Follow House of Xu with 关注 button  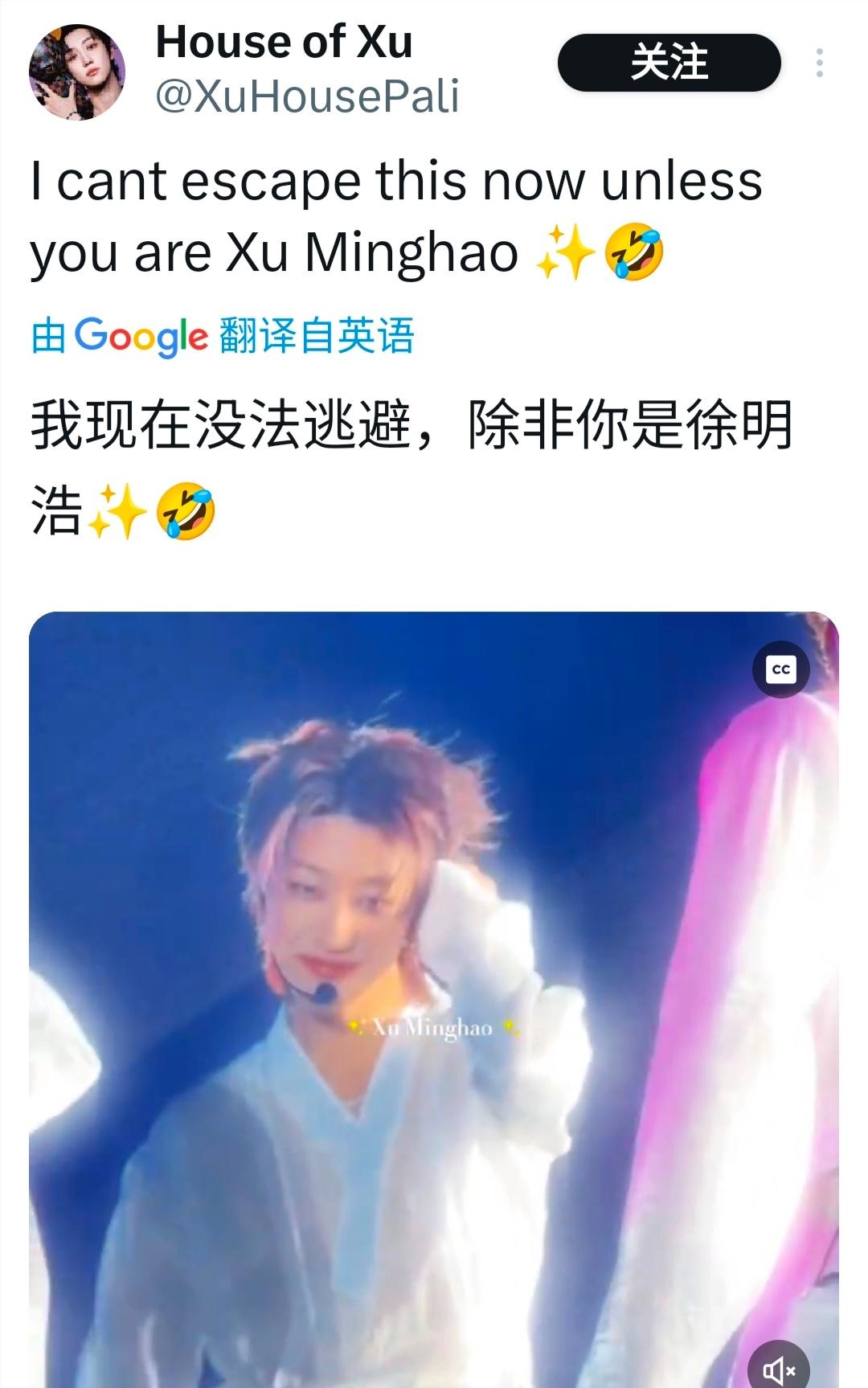669,63
